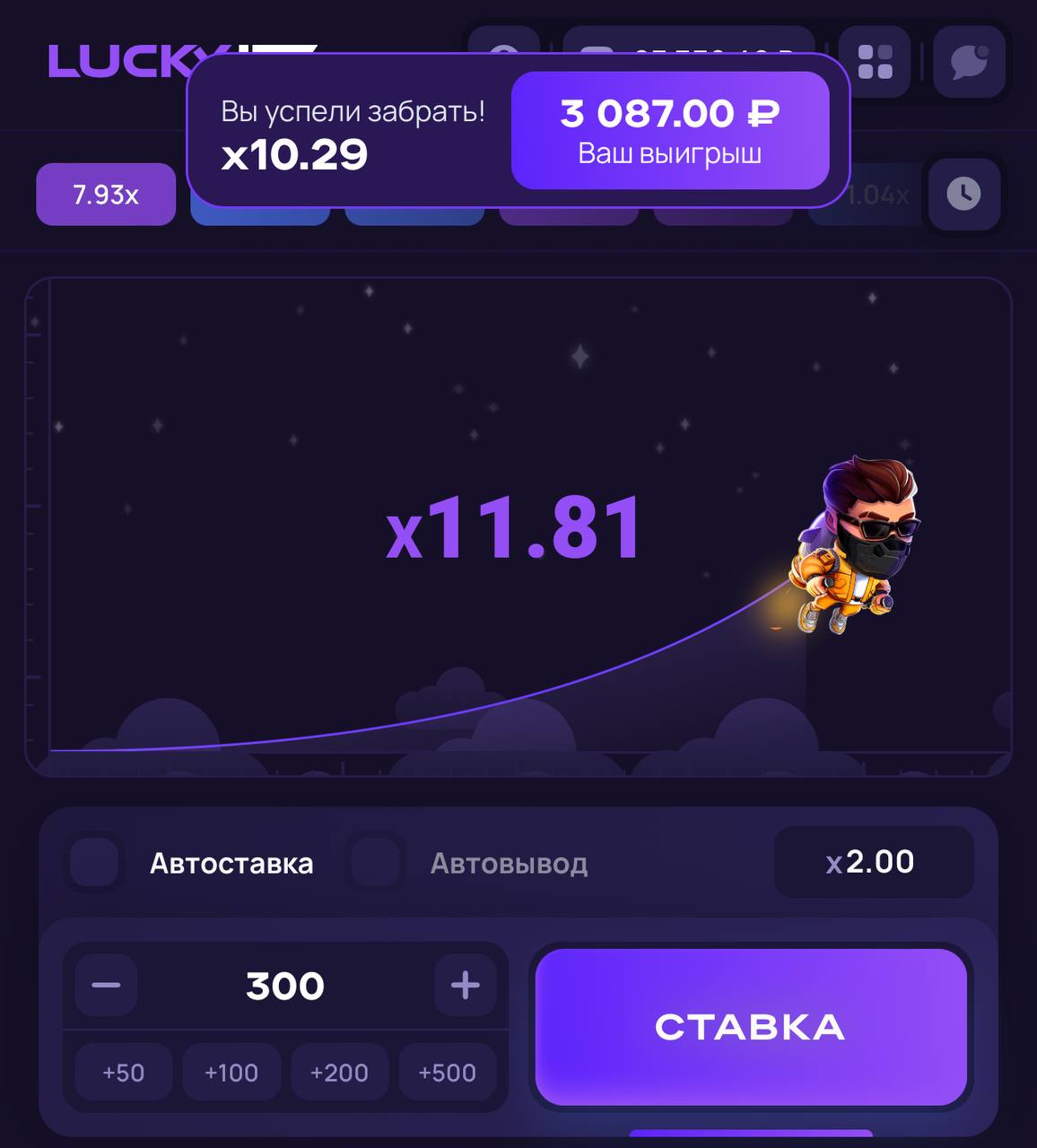Add +500 to the bet
Viewport: 1037px width, 1148px height.
click(447, 1072)
